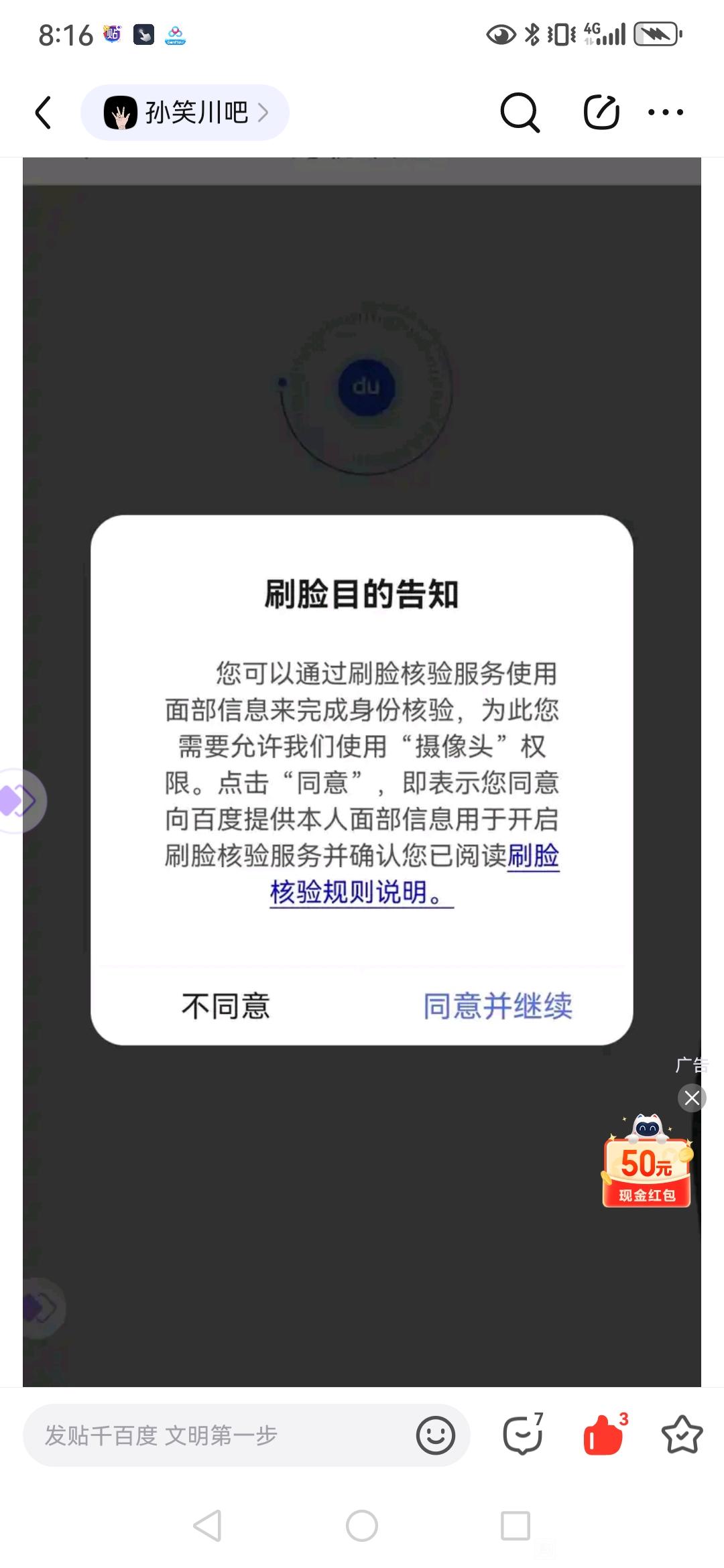724x1568 pixels.
Task: Open the recent apps square button
Action: point(516,1526)
